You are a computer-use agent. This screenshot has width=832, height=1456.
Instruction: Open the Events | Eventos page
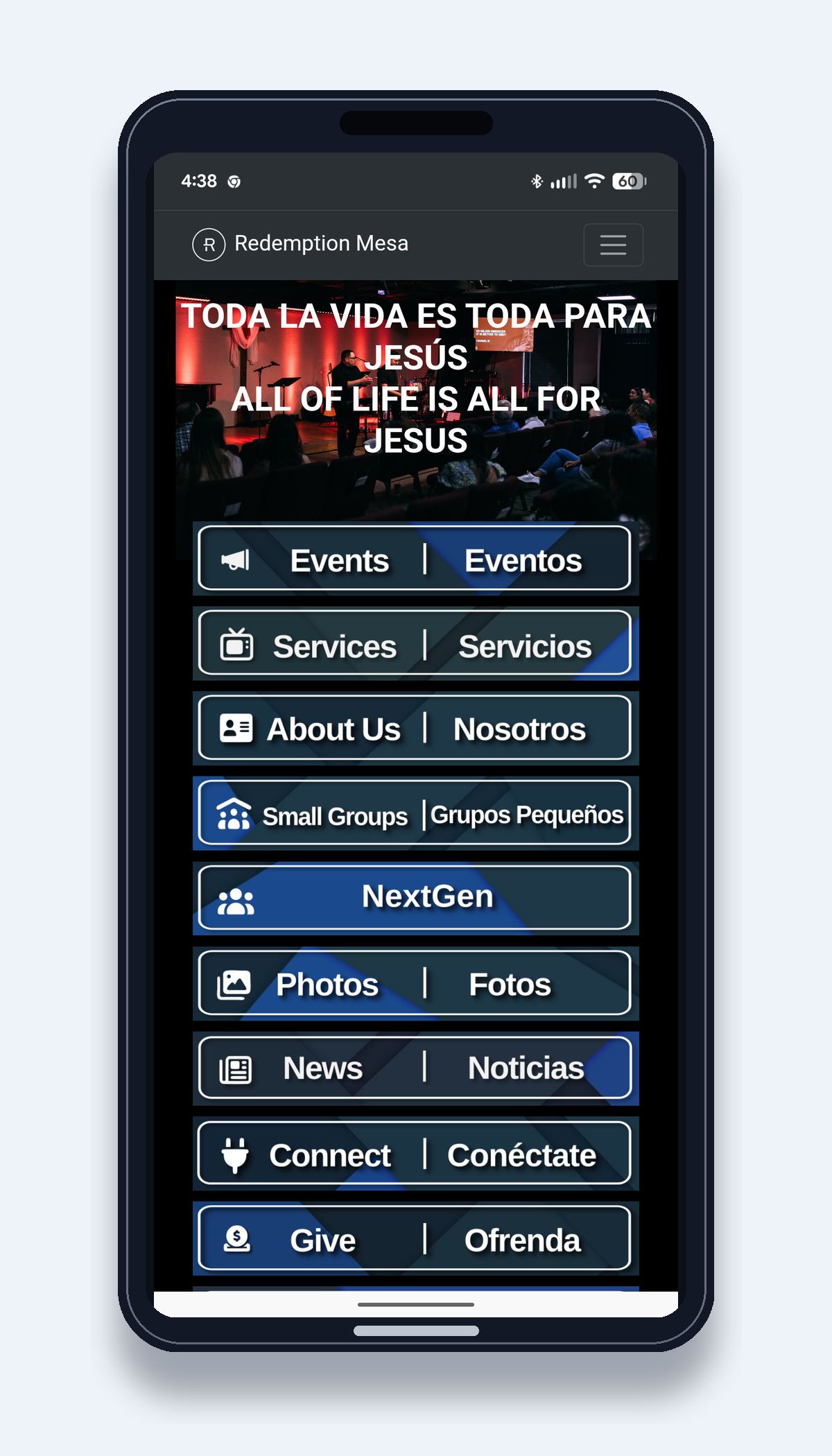point(415,559)
